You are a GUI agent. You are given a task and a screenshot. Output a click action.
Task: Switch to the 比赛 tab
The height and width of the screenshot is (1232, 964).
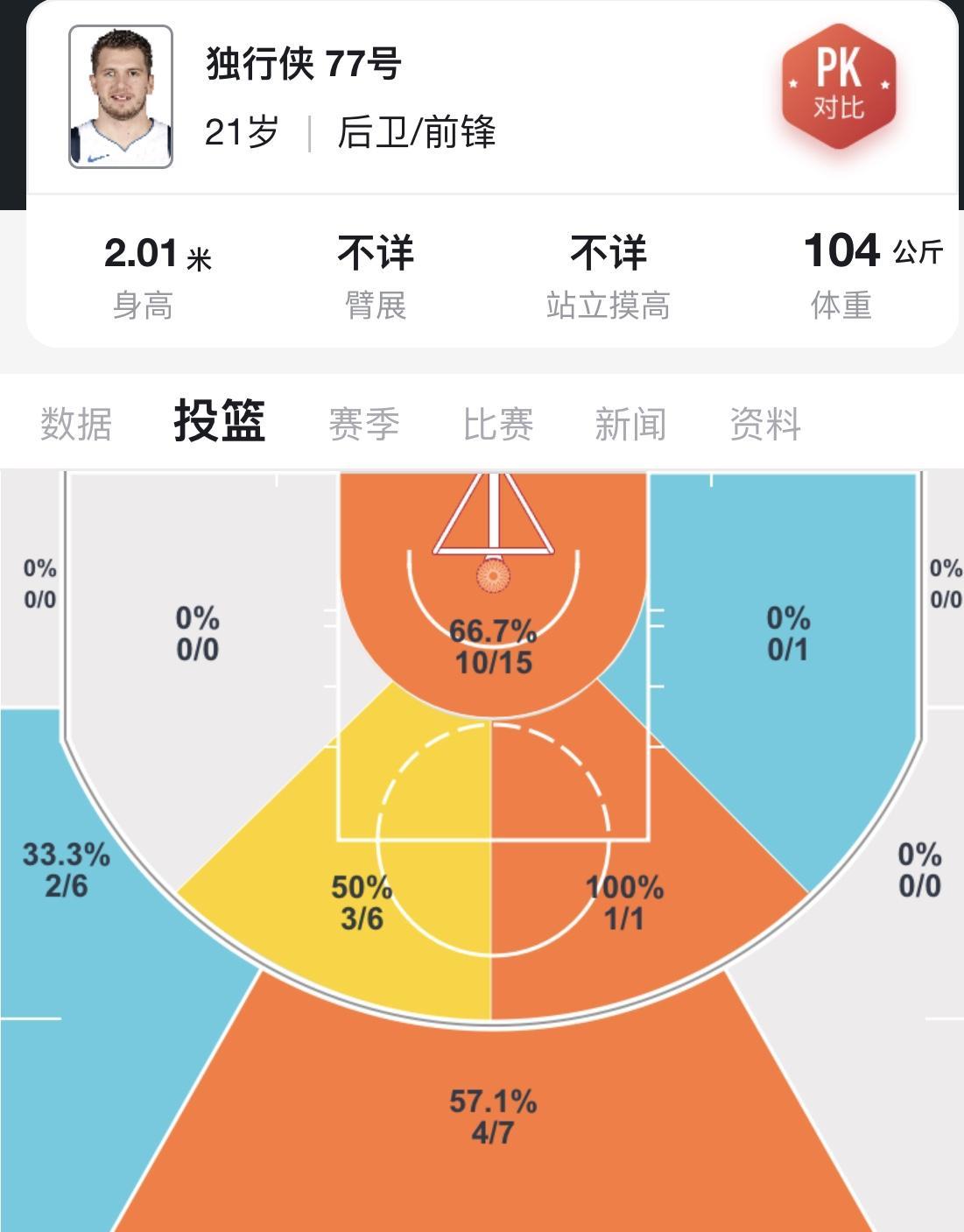click(x=497, y=424)
